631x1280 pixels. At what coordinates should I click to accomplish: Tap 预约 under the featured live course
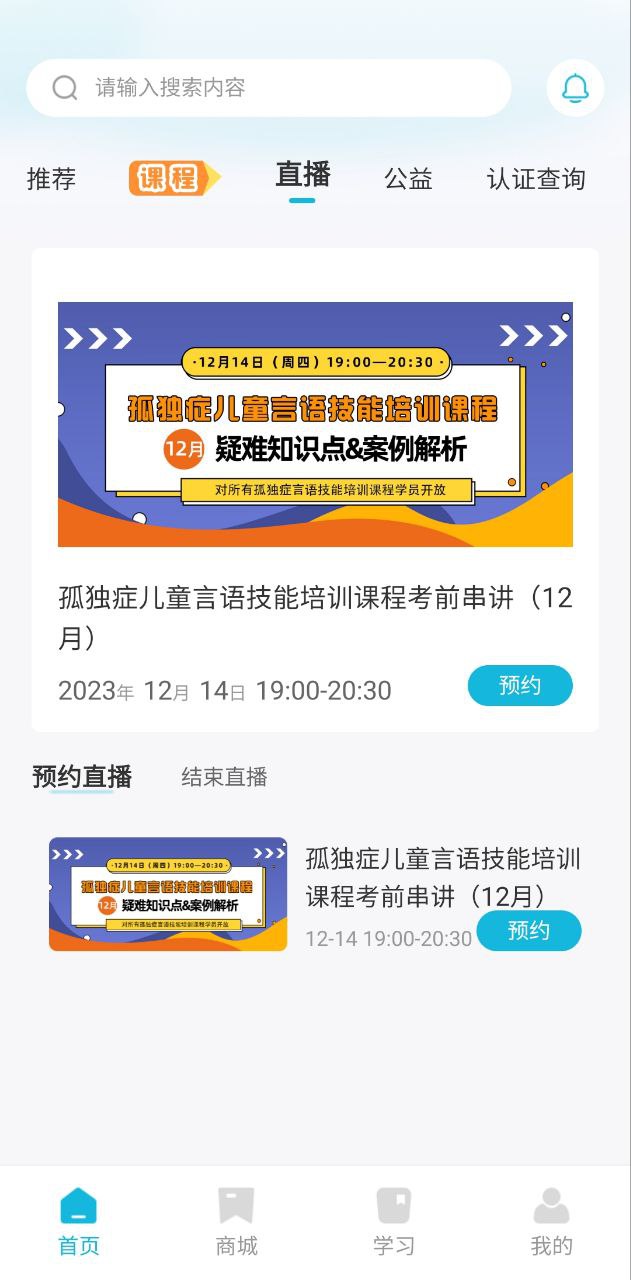coord(520,685)
